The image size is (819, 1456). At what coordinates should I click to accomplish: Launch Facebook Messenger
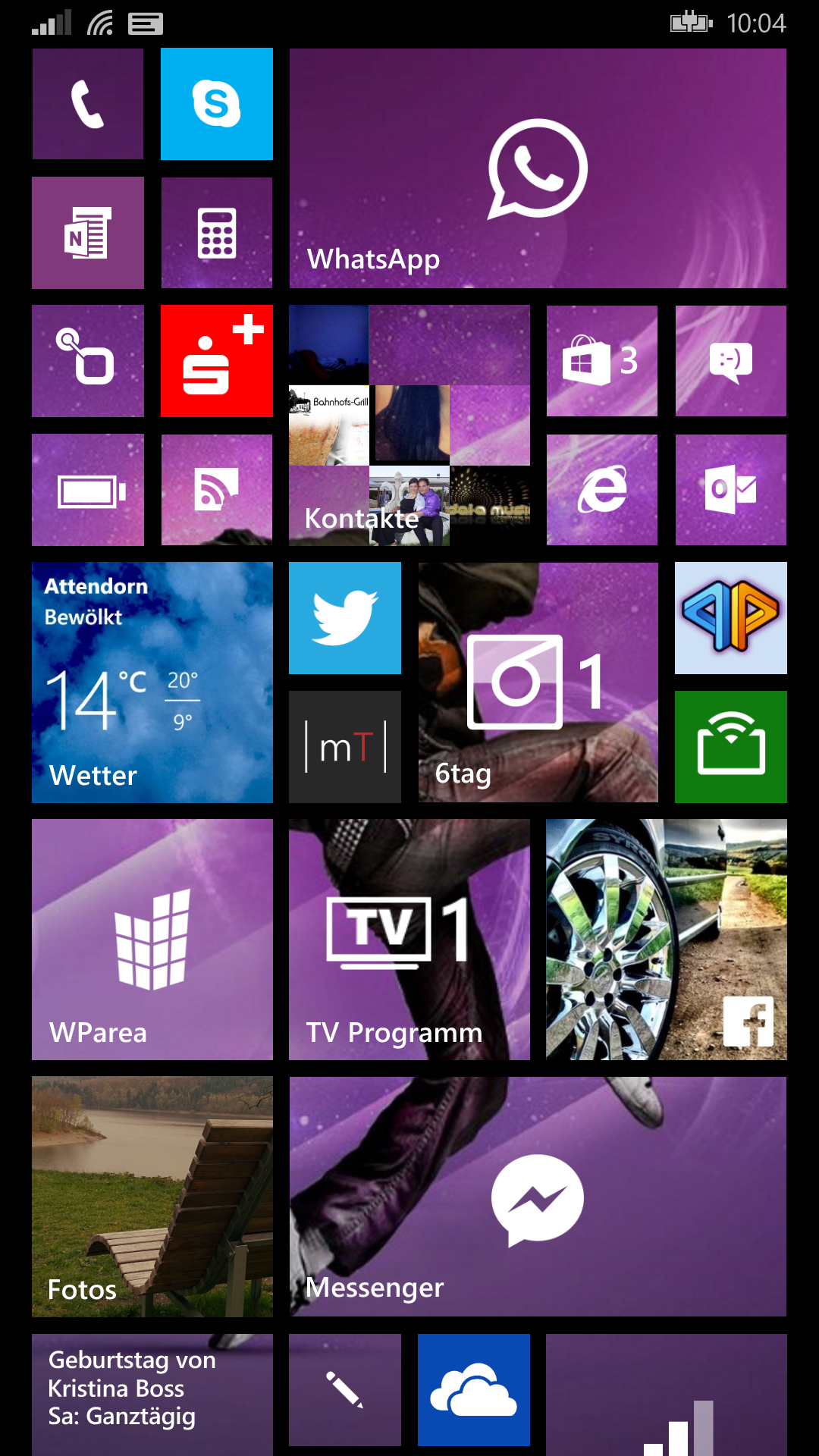pos(538,1197)
